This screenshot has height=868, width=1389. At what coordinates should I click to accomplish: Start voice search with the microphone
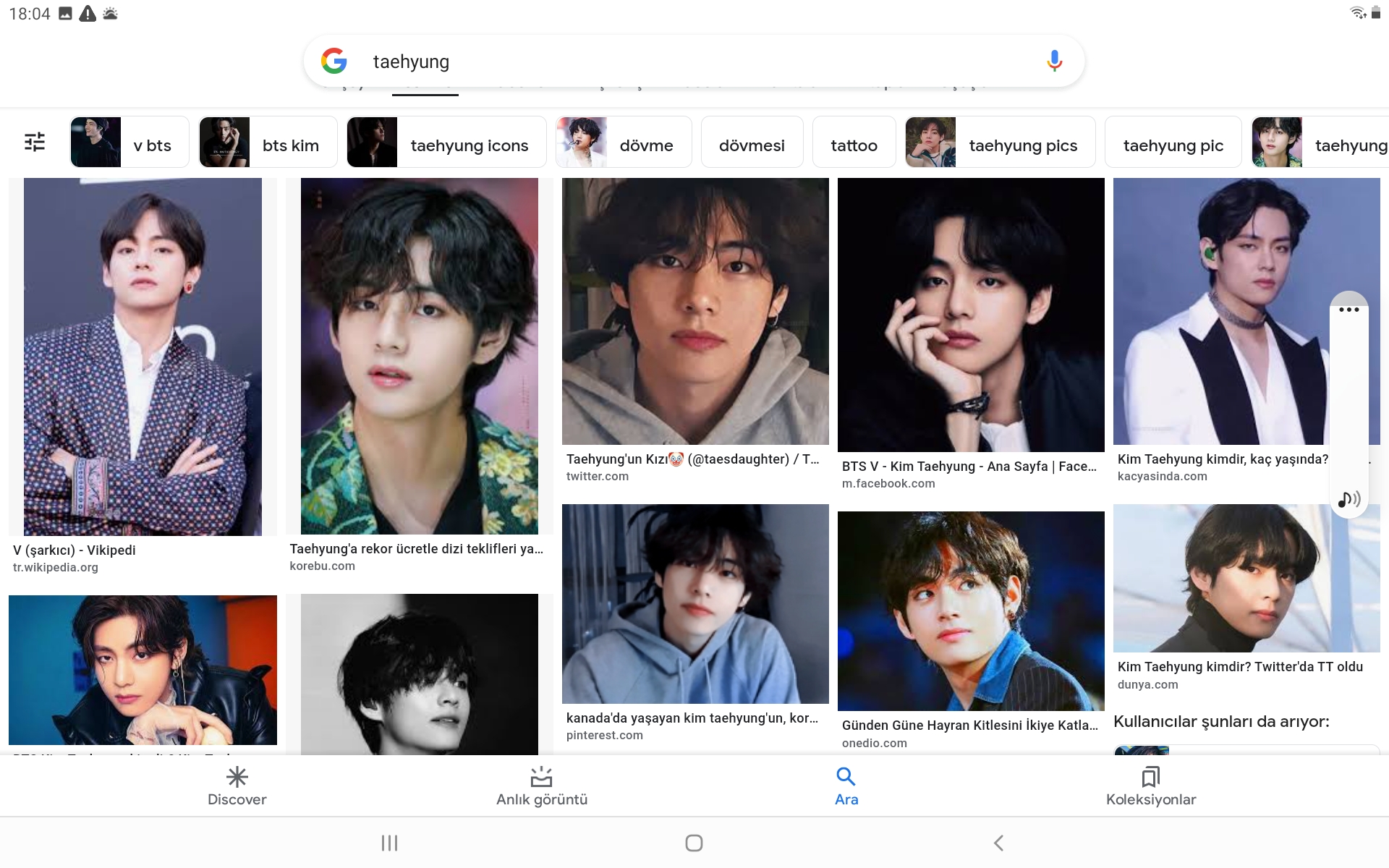point(1054,61)
